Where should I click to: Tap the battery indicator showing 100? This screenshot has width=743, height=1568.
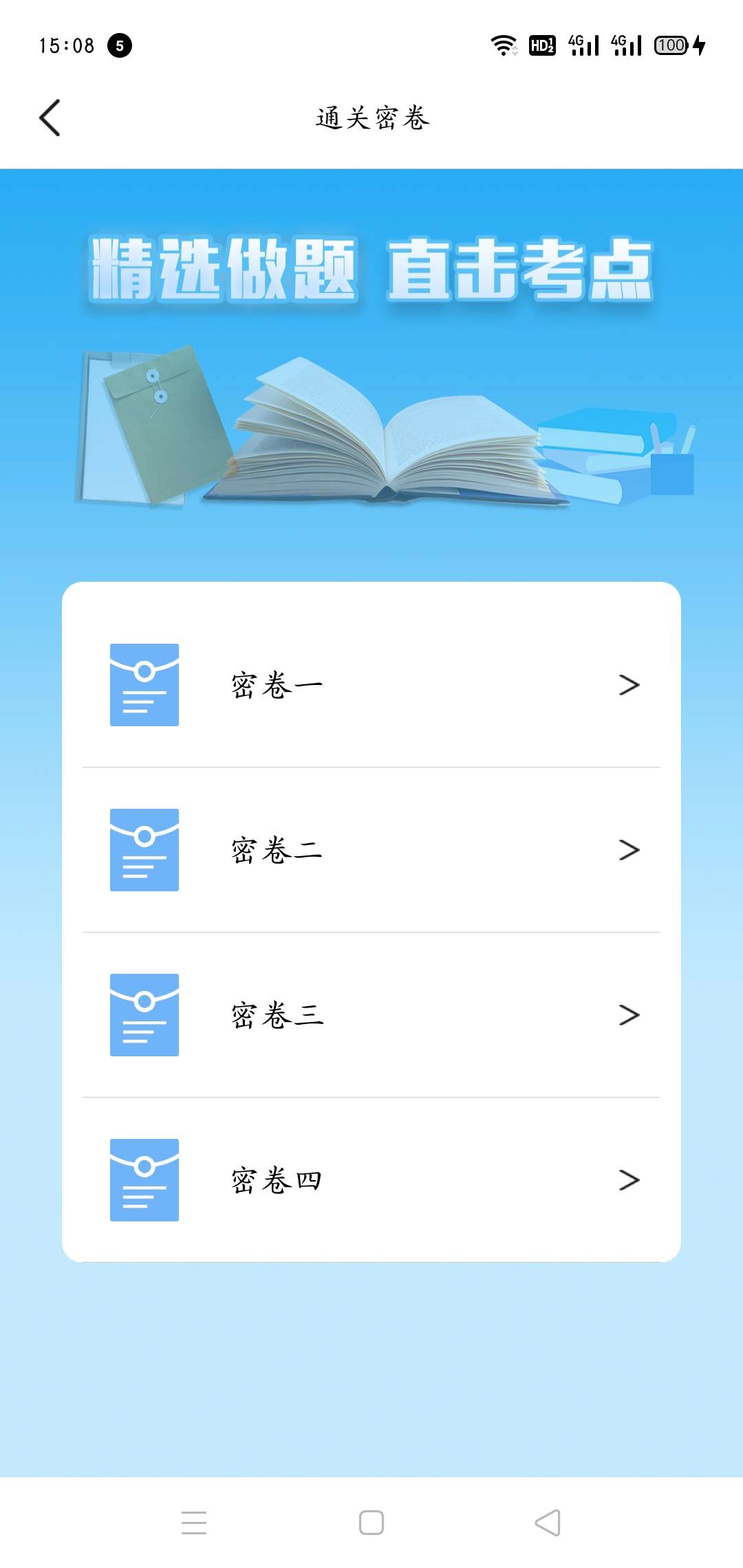point(671,45)
